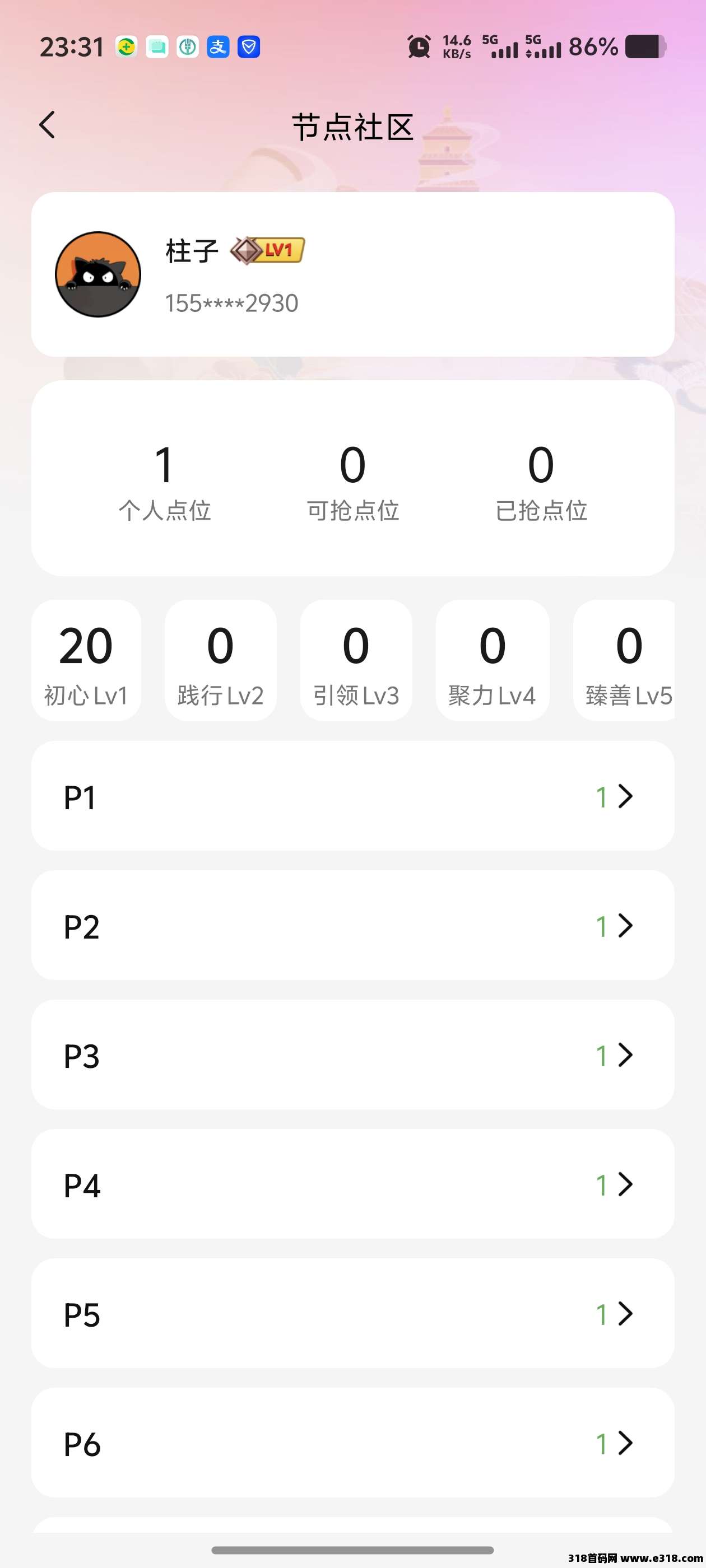Screen dimensions: 706x1568
Task: Select the 聚力 Lv4 card
Action: click(492, 661)
